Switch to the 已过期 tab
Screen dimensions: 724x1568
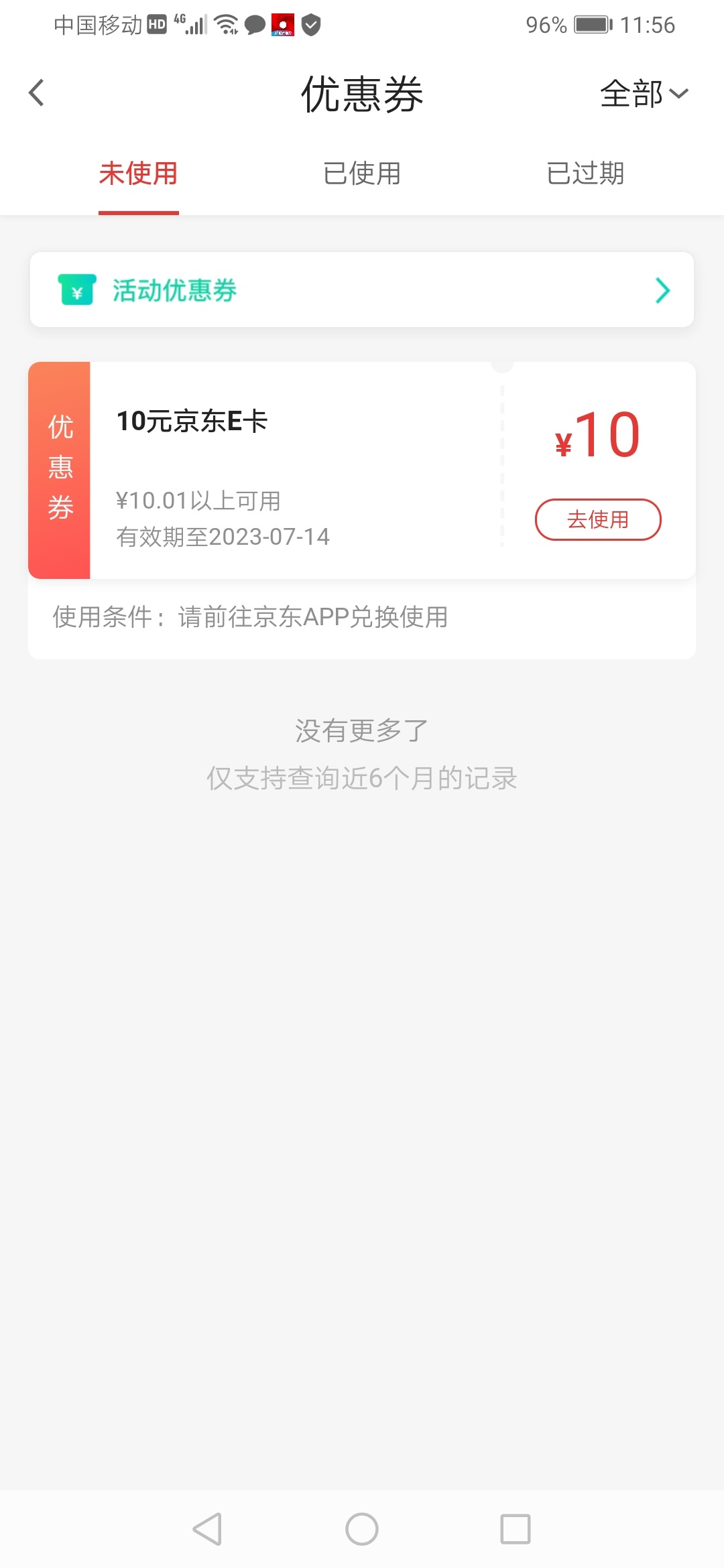coord(585,174)
